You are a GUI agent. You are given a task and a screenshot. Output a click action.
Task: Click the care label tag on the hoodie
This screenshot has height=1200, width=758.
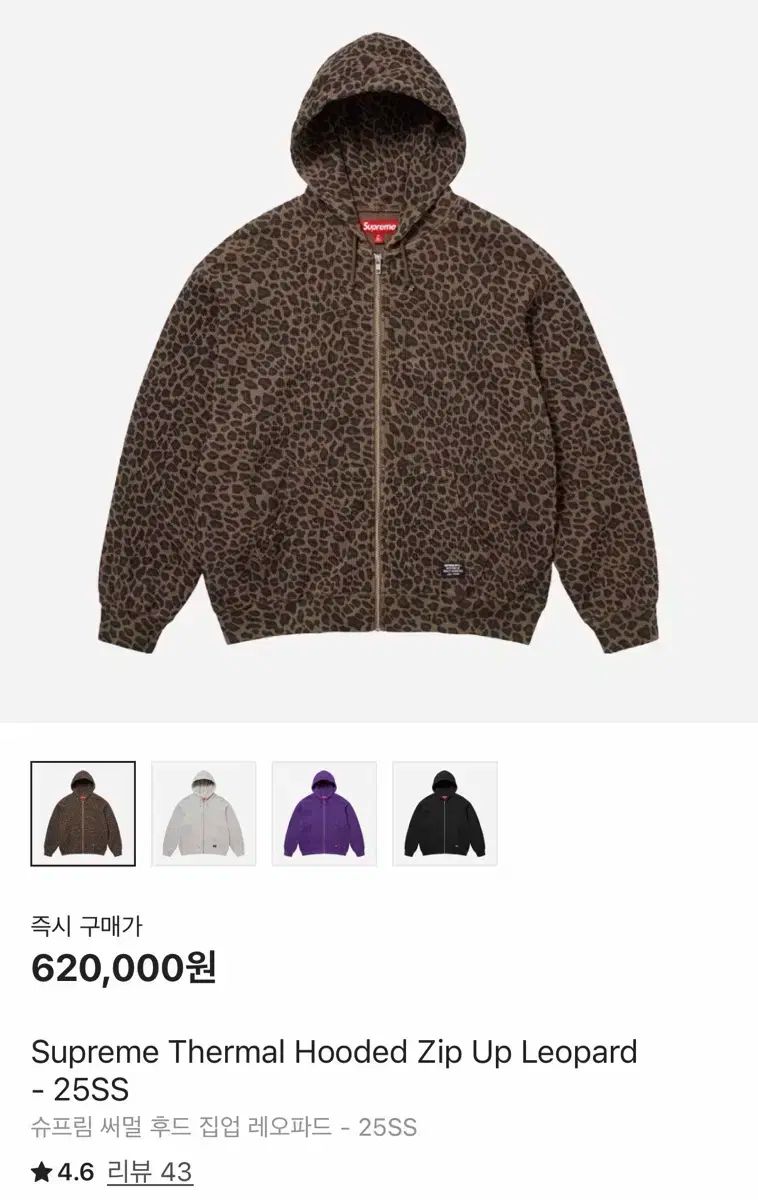(455, 570)
